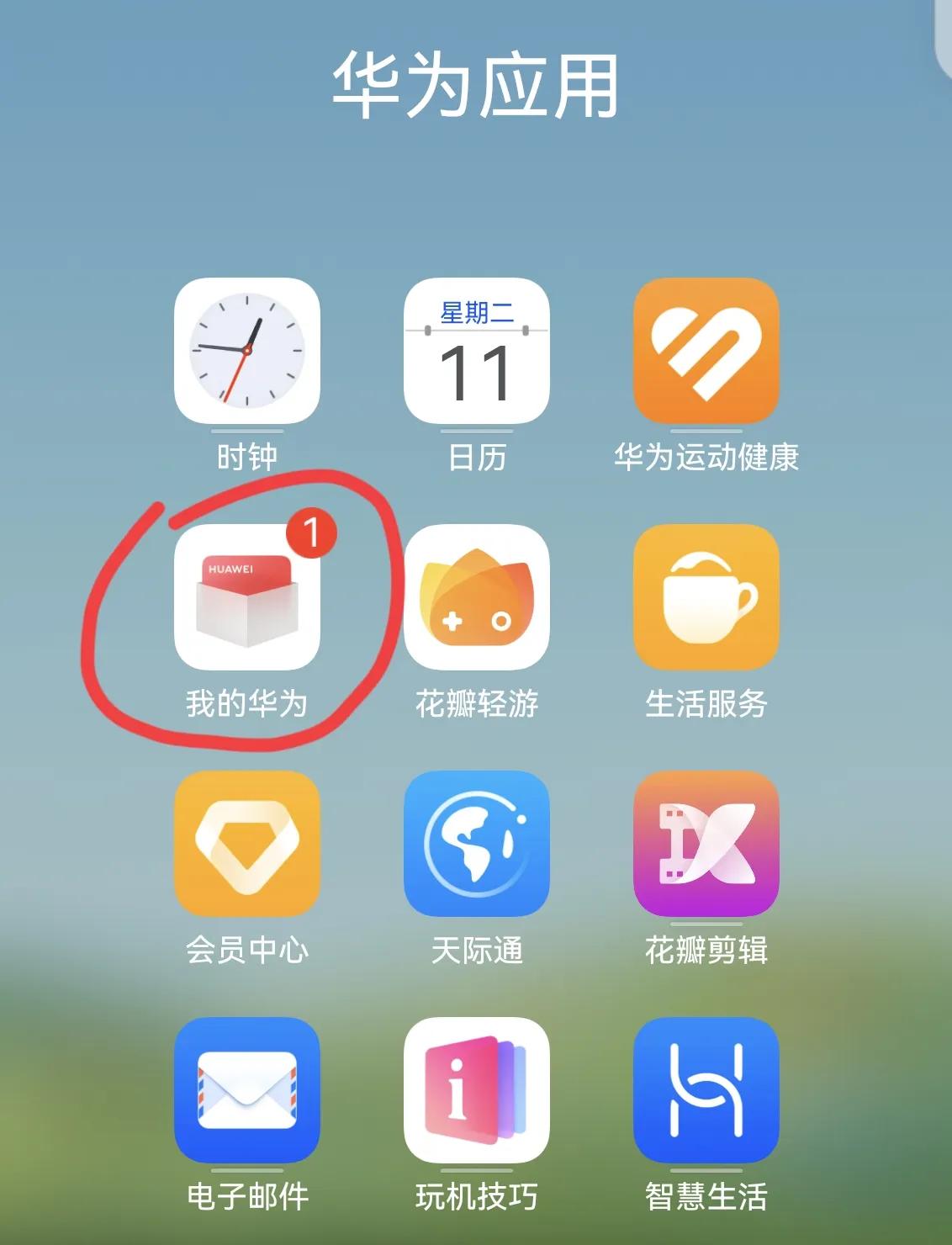Launch the 天际通 app
952x1245 pixels.
[476, 844]
